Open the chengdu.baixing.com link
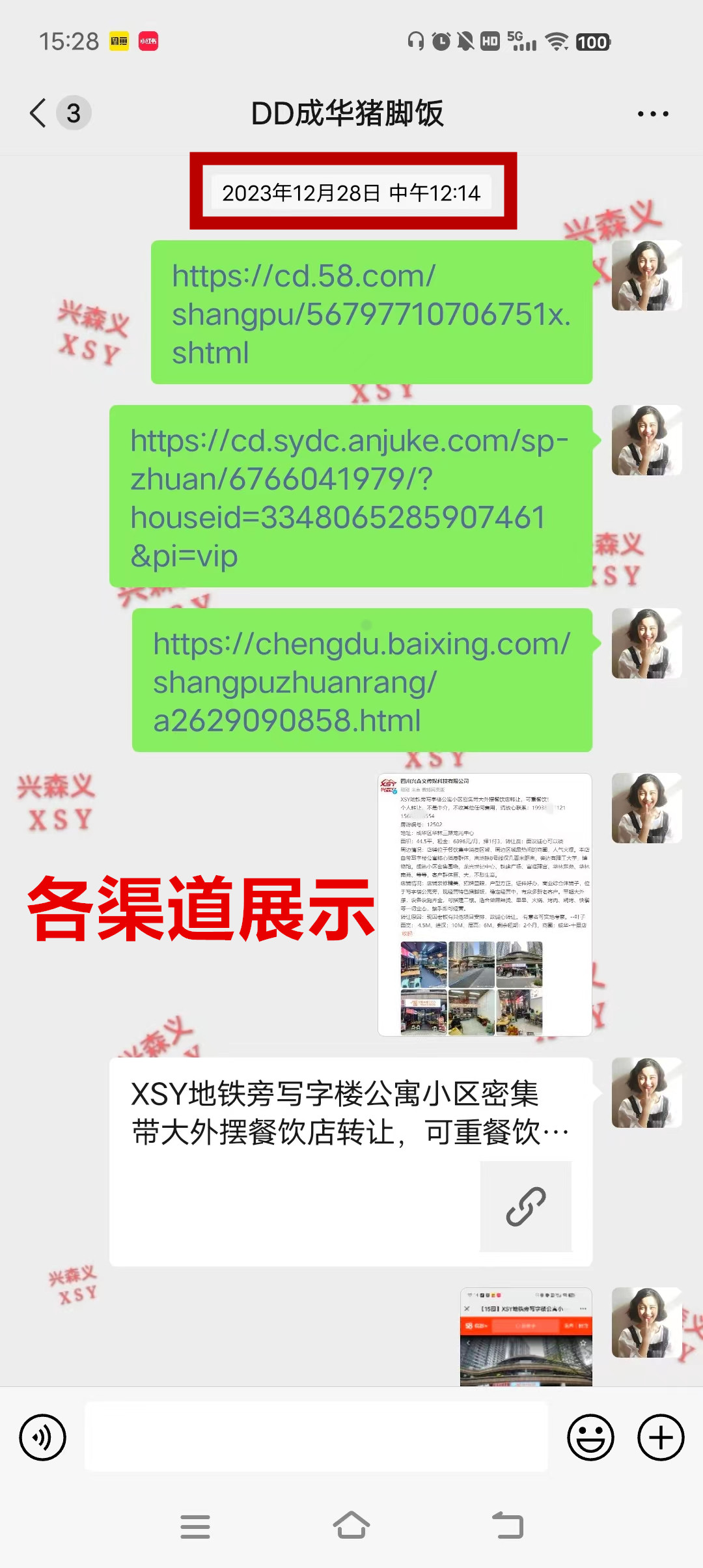The height and width of the screenshot is (1568, 703). coord(361,681)
